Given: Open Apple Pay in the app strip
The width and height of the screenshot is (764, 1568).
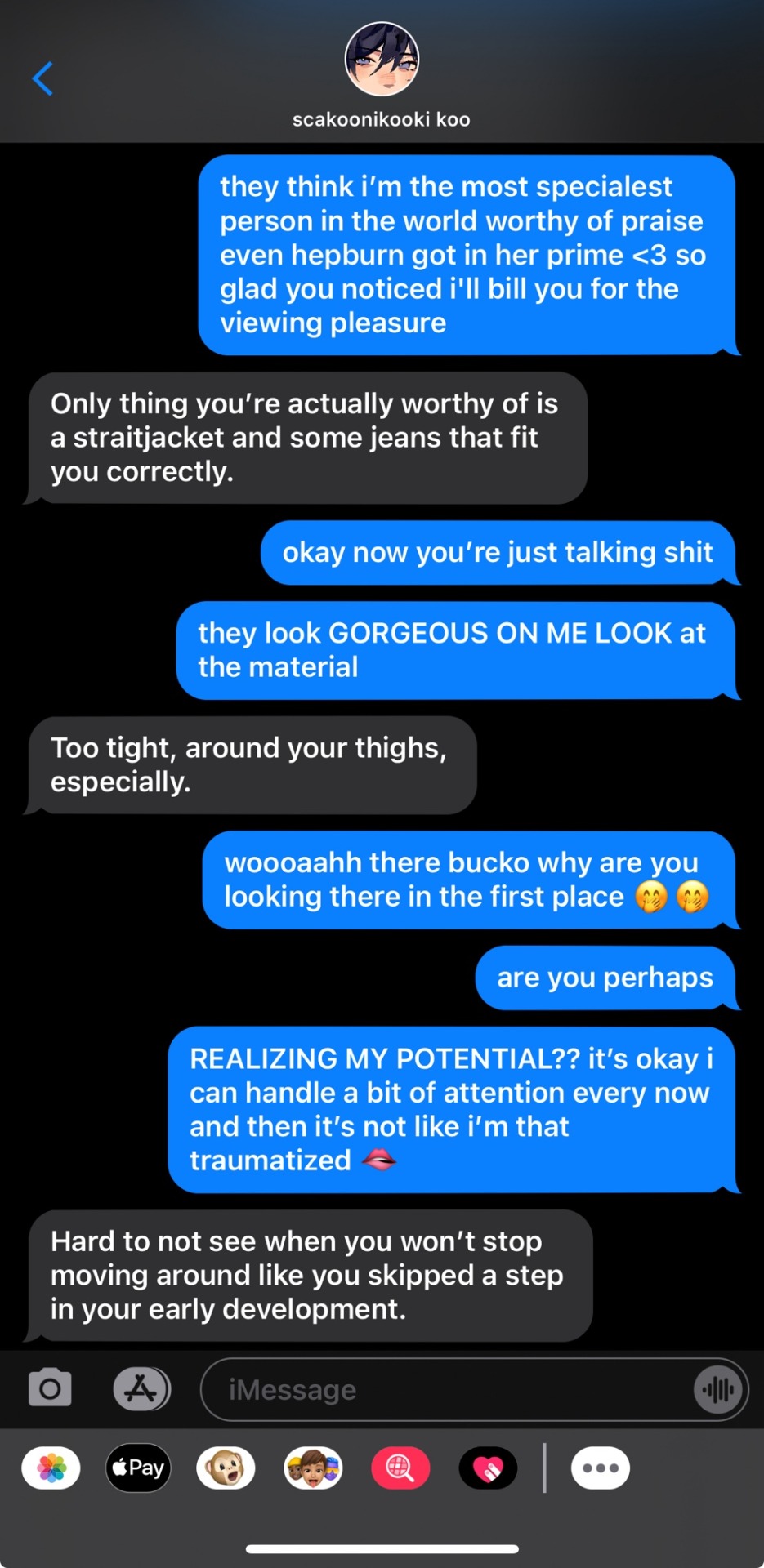Looking at the screenshot, I should 139,1468.
